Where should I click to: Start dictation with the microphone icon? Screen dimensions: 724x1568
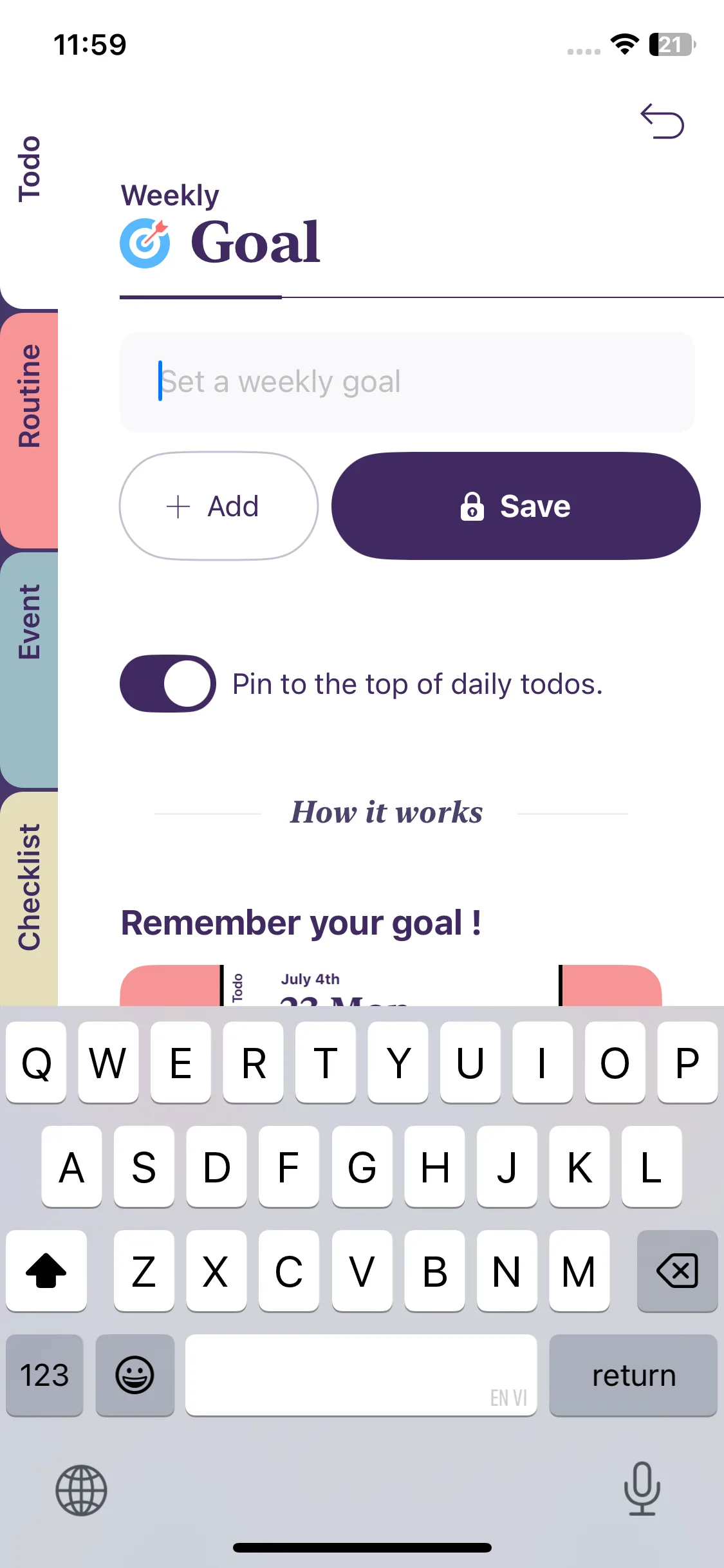(642, 1488)
